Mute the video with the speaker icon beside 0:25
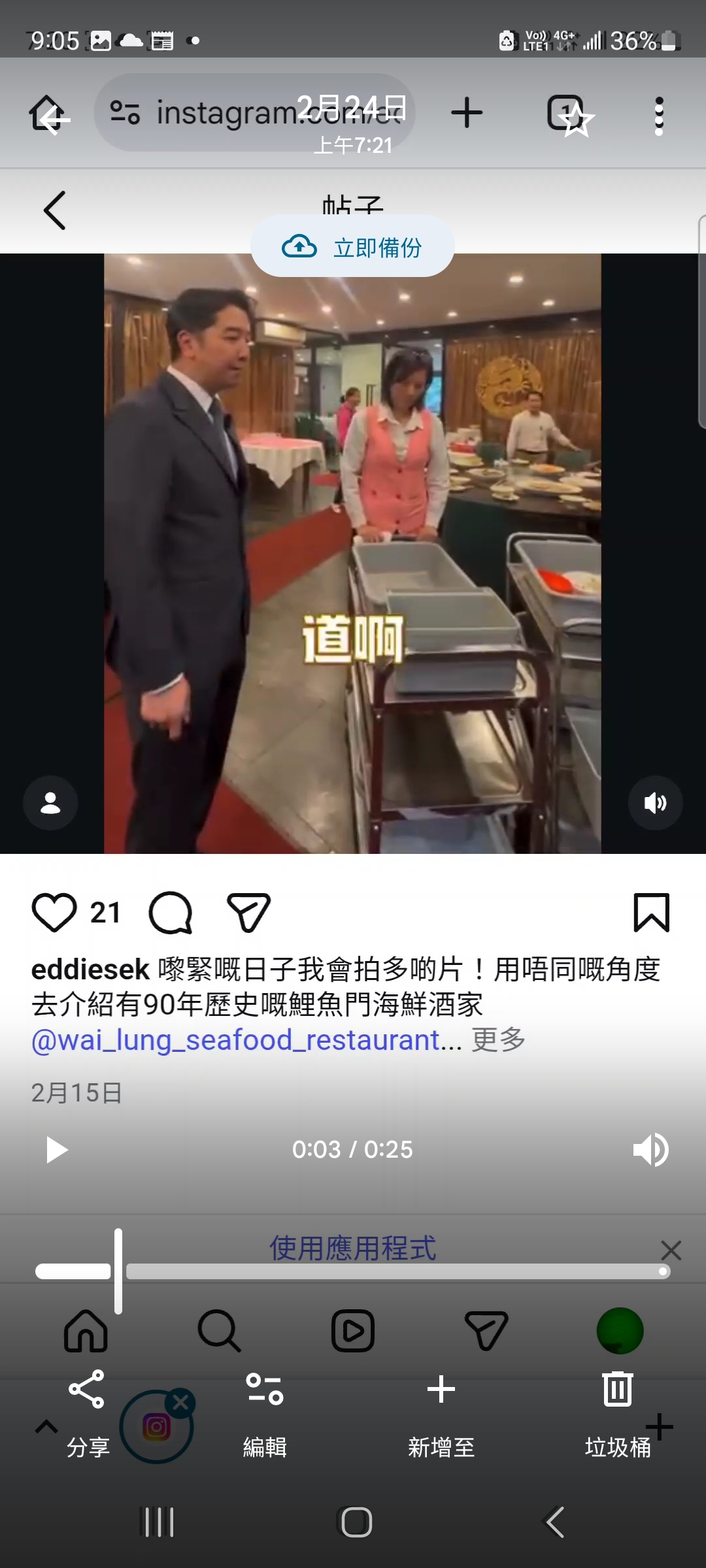The width and height of the screenshot is (706, 1568). click(650, 1150)
